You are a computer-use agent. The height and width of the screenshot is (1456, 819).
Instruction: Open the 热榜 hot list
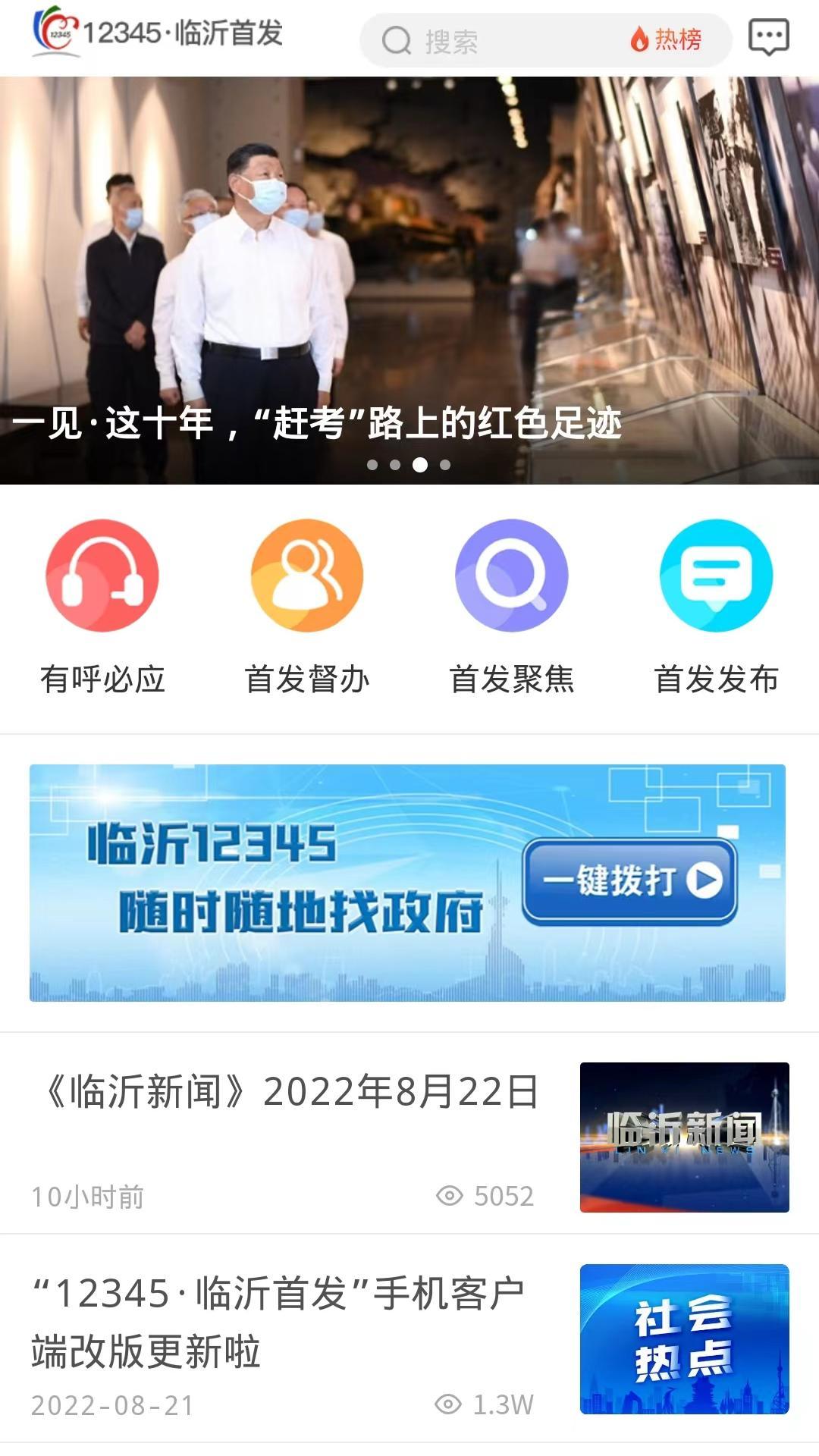679,40
